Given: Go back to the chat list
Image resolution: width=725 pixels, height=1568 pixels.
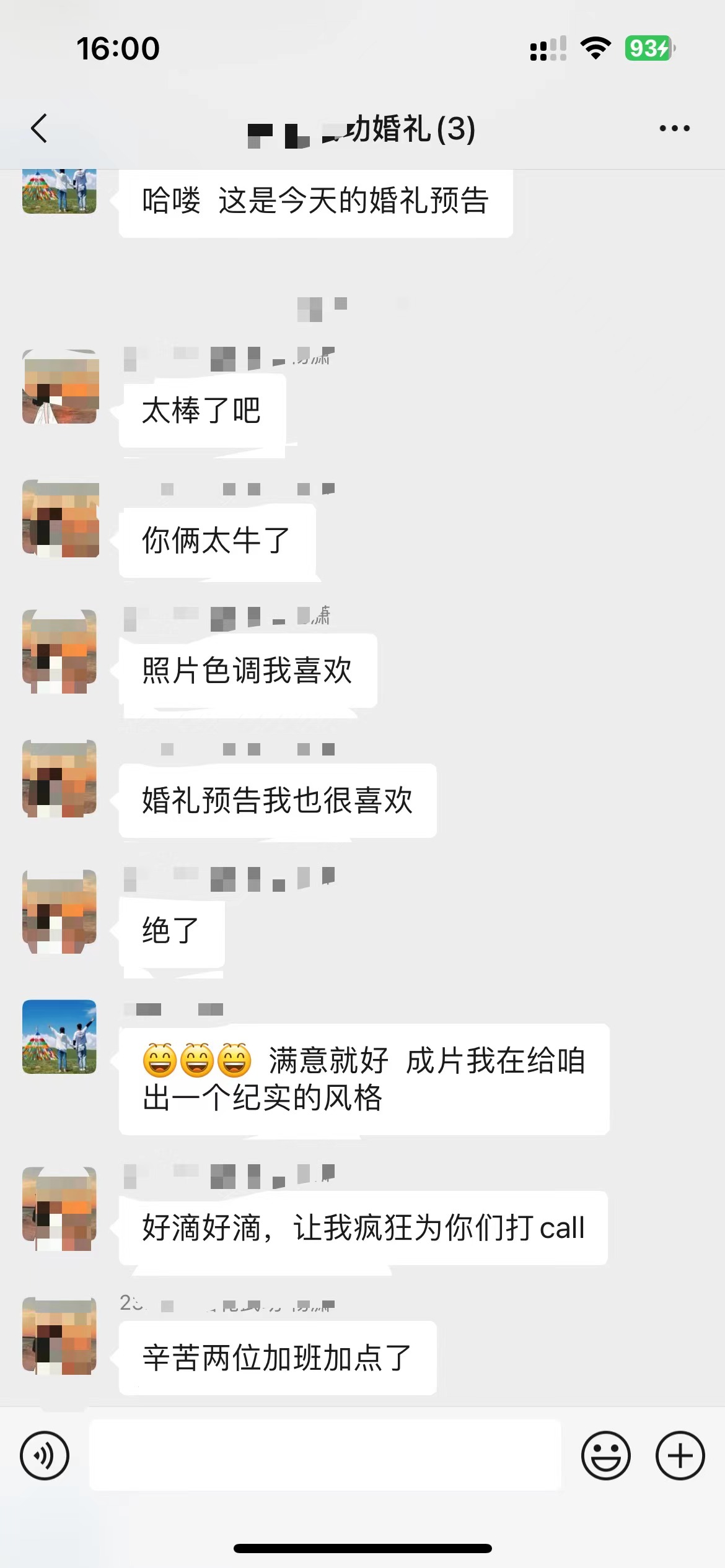Looking at the screenshot, I should pos(39,129).
